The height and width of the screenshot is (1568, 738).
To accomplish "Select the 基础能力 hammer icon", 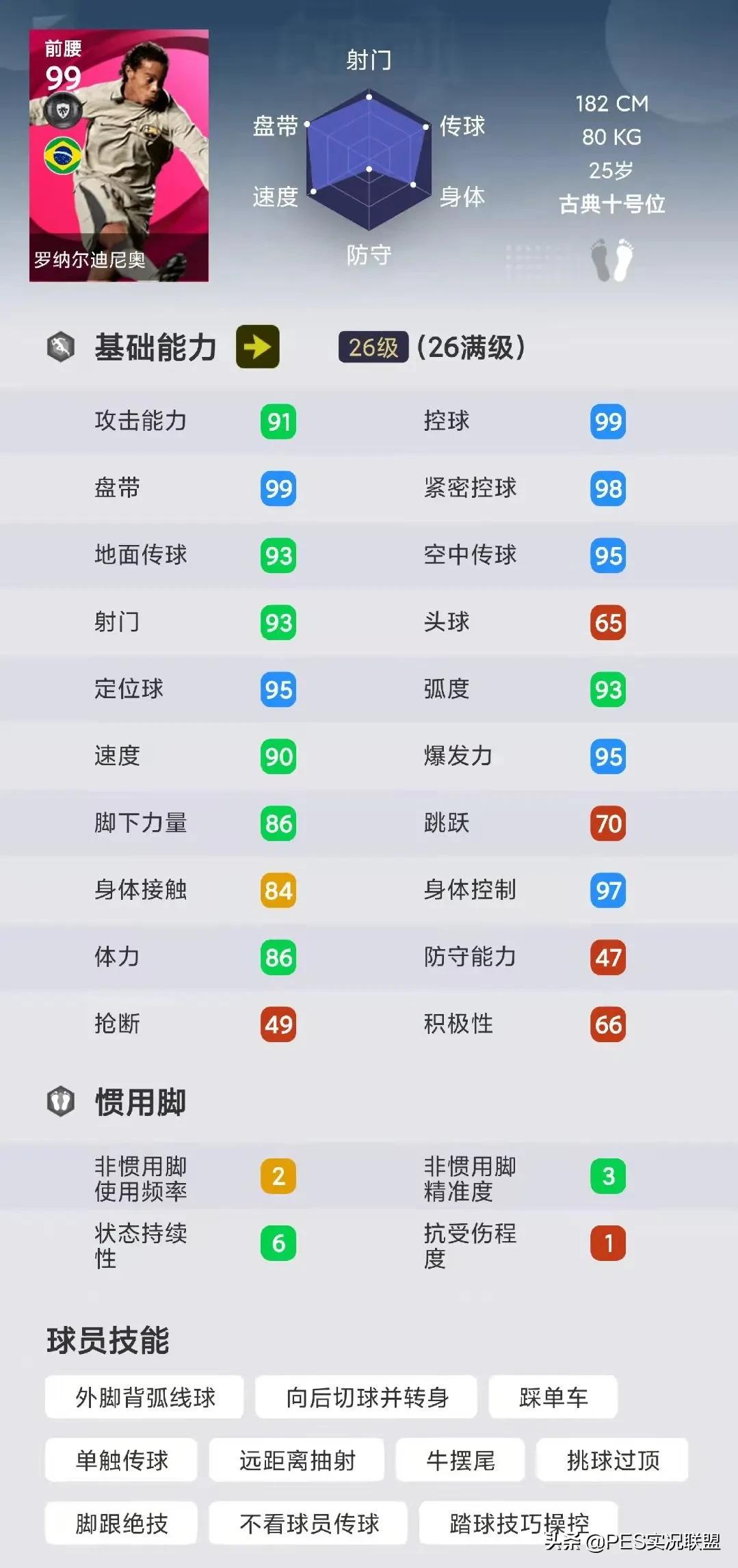I will click(60, 347).
